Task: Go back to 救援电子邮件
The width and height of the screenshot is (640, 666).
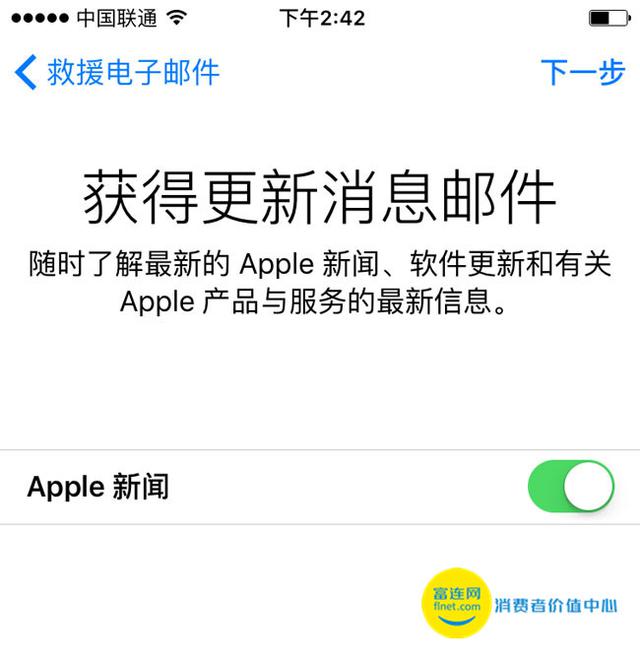Action: 117,72
